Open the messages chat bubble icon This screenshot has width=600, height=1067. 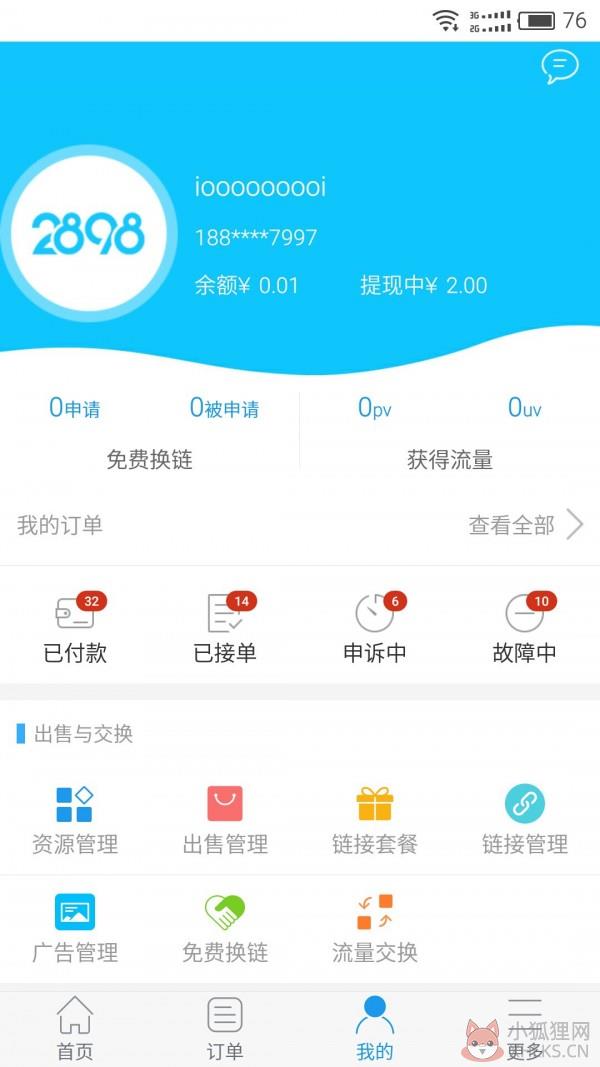tap(560, 67)
